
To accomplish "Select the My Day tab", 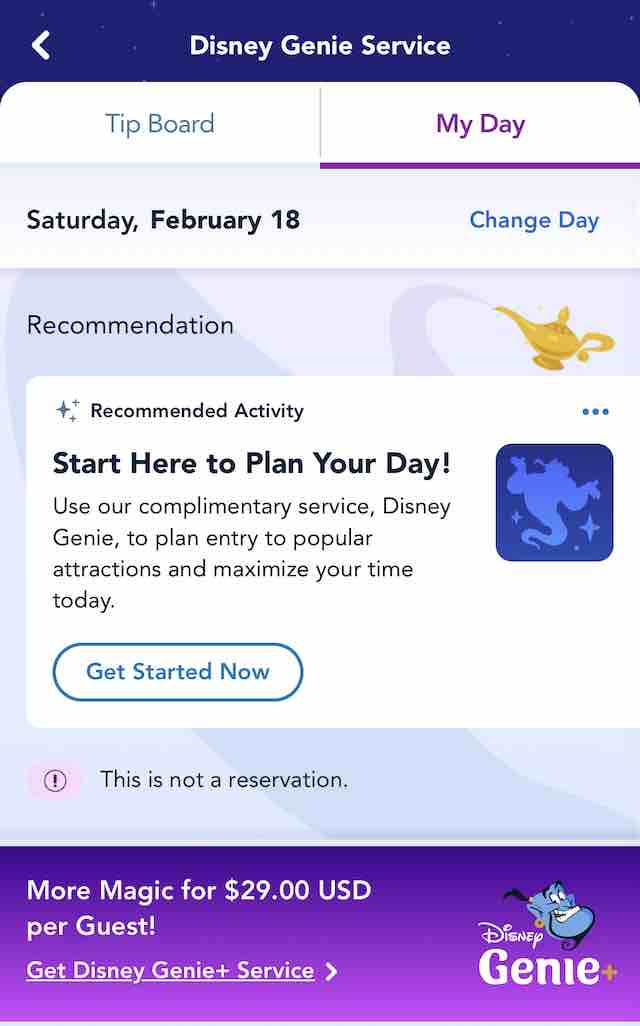I will [480, 125].
